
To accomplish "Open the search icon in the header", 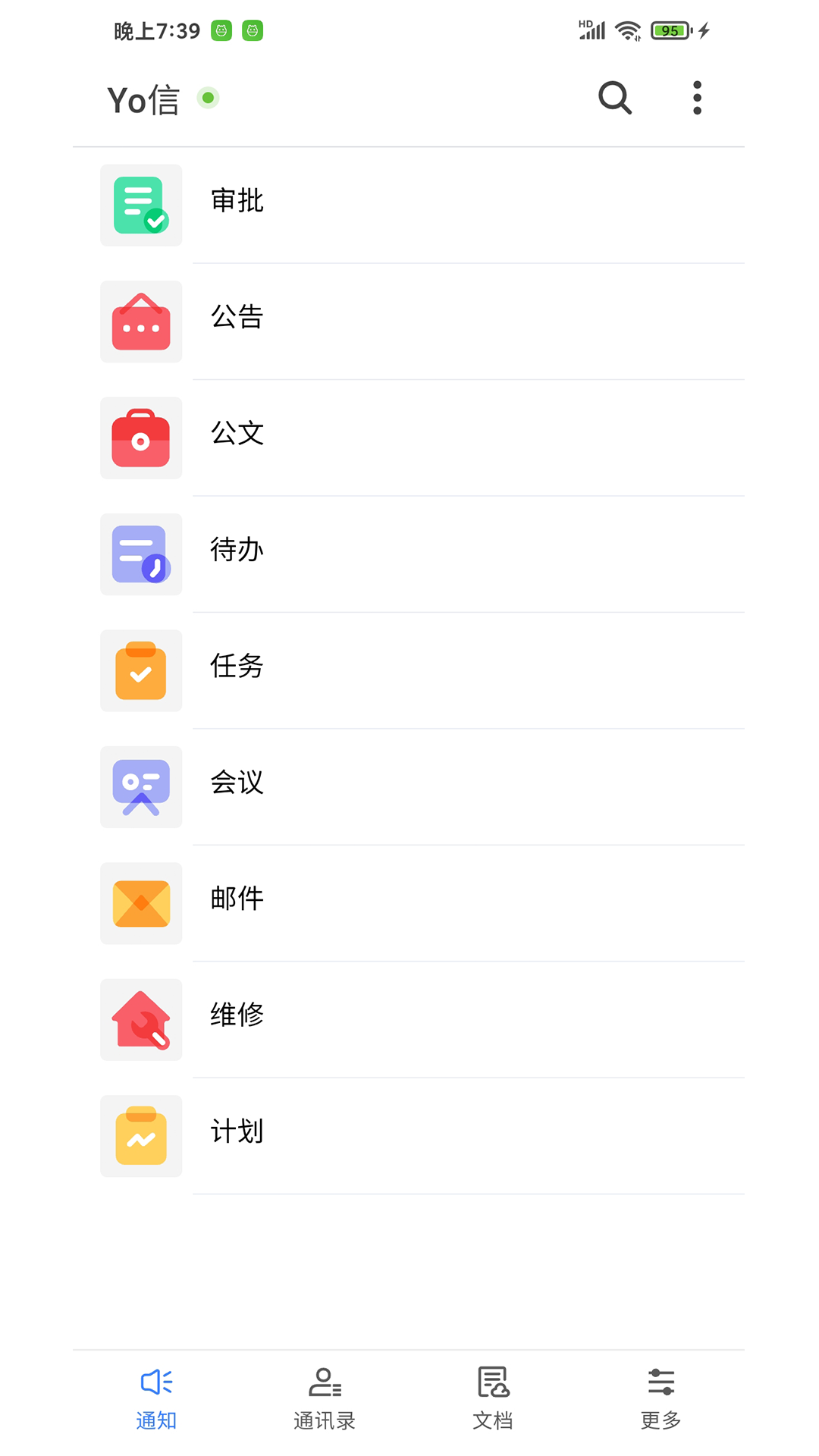I will click(614, 98).
